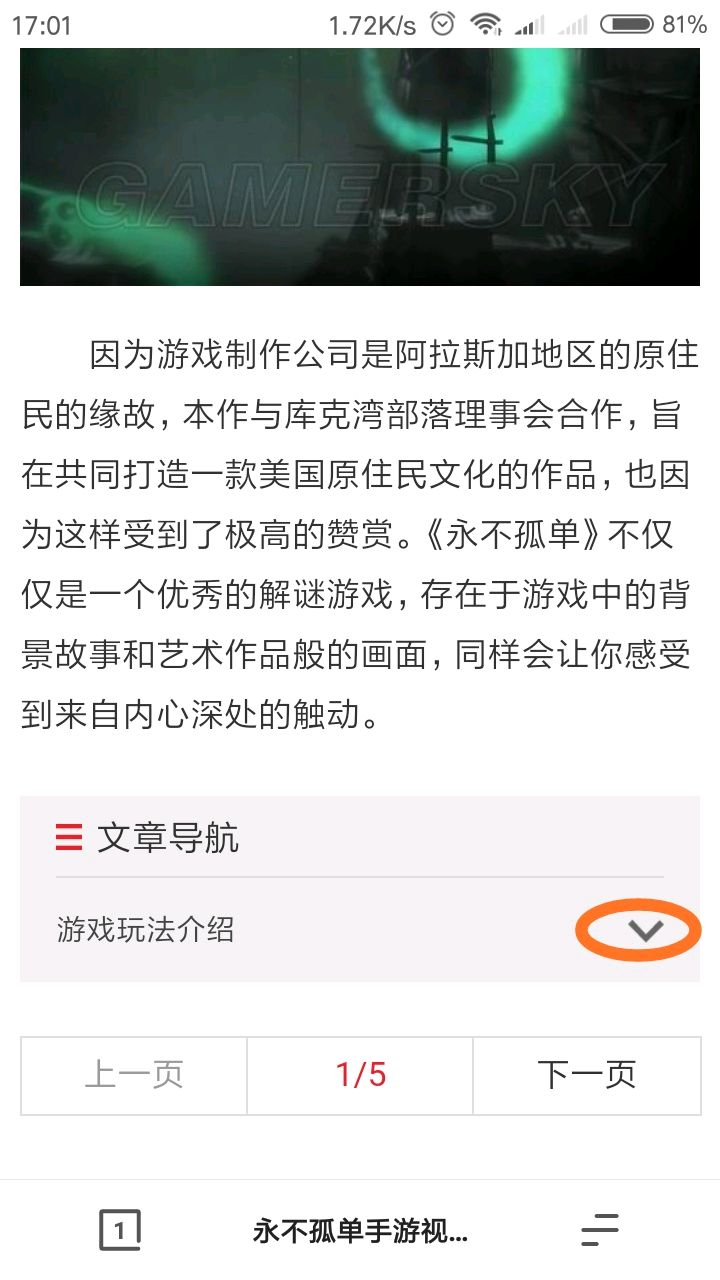
Task: Tap the page title 永不孤单手游视... address bar
Action: [360, 1231]
